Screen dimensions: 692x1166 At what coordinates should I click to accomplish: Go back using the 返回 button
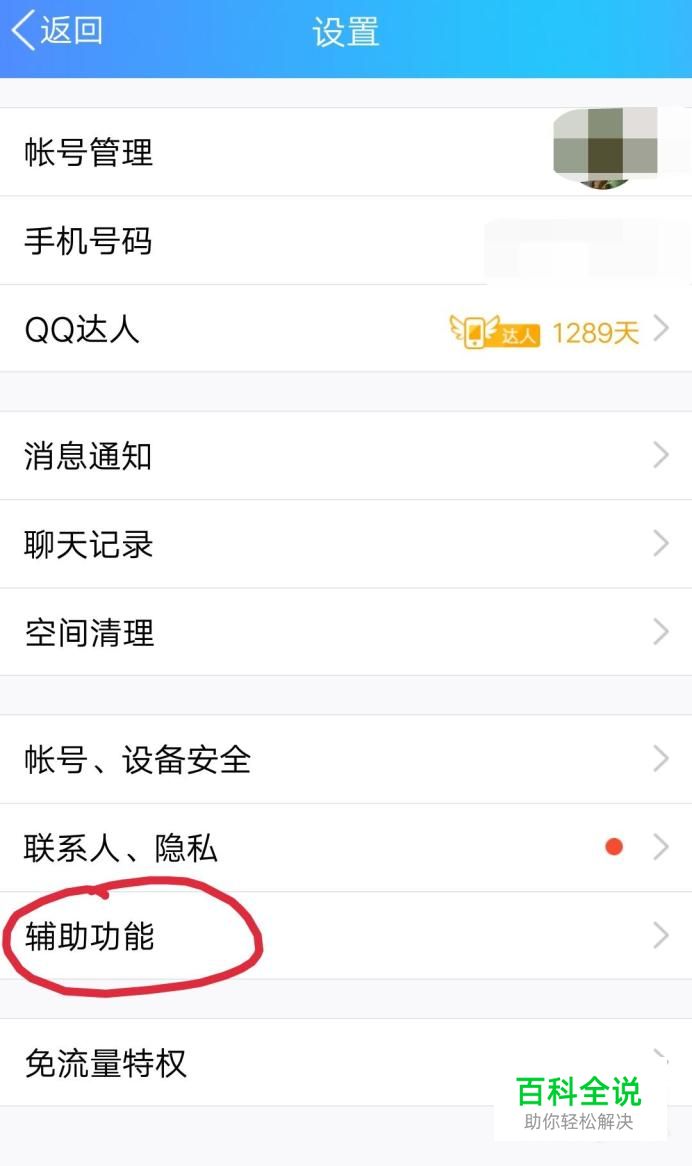click(x=57, y=31)
